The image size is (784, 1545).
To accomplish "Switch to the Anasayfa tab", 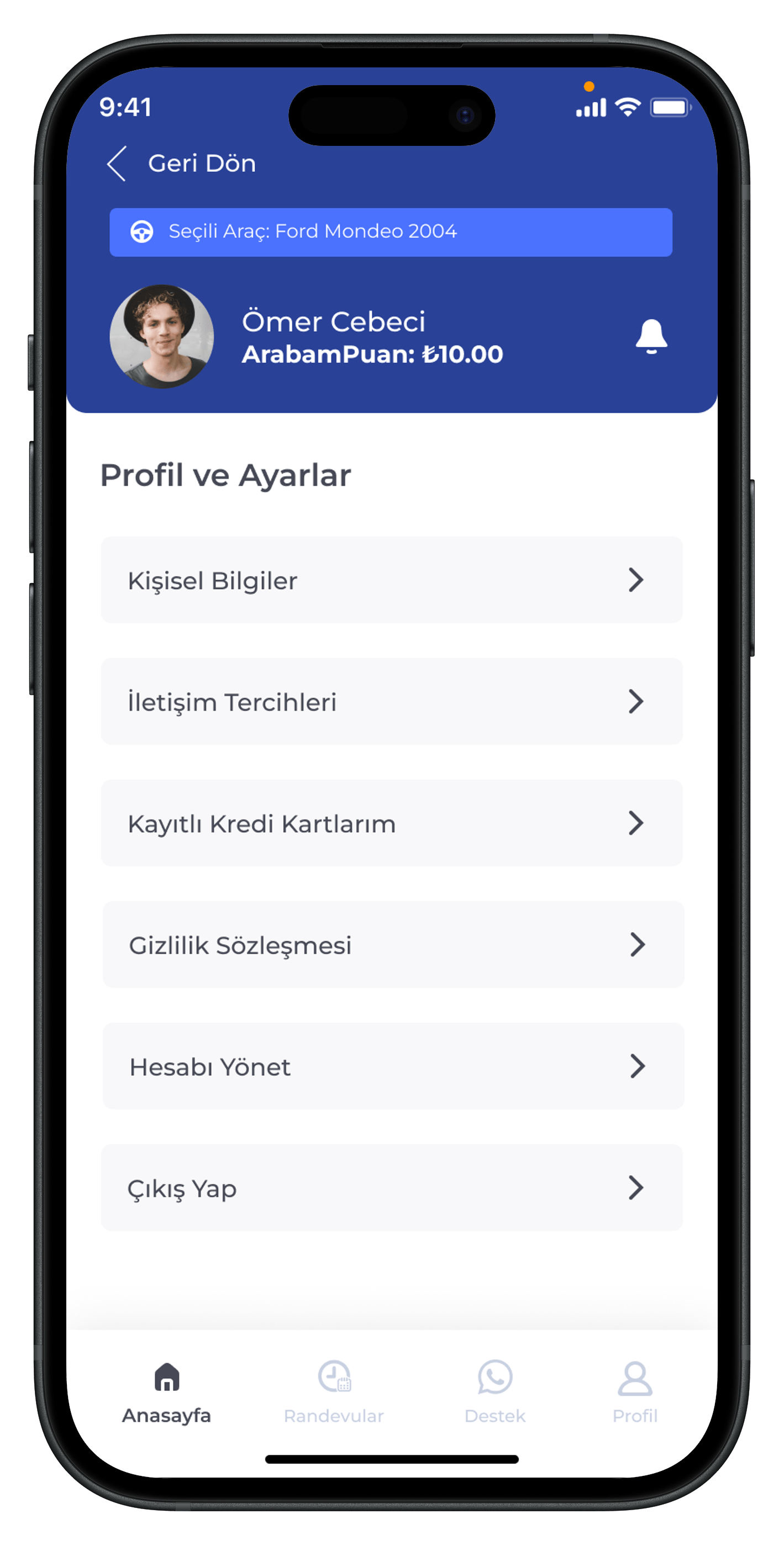I will [167, 1391].
